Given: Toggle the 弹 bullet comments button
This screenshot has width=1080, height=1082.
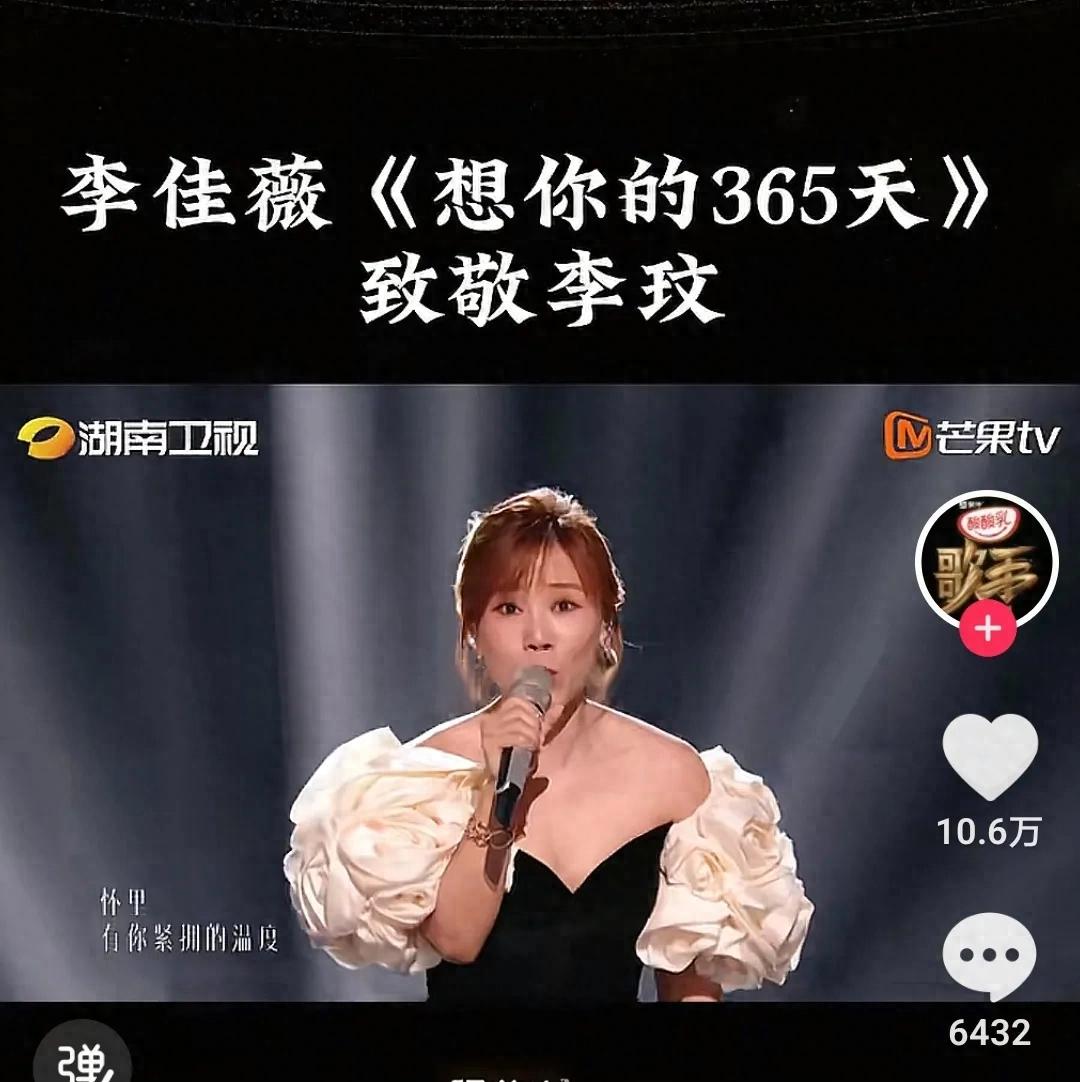Looking at the screenshot, I should click(x=82, y=1056).
